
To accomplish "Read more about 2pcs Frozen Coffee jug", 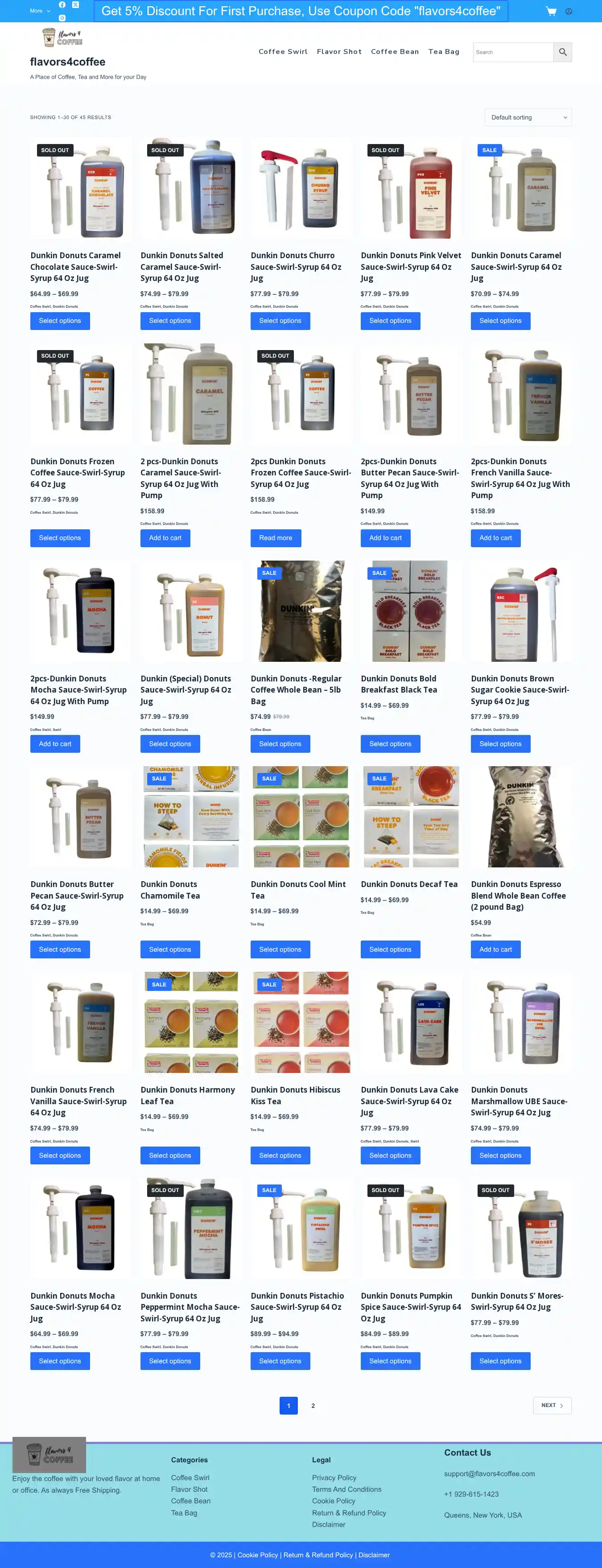I will (275, 538).
